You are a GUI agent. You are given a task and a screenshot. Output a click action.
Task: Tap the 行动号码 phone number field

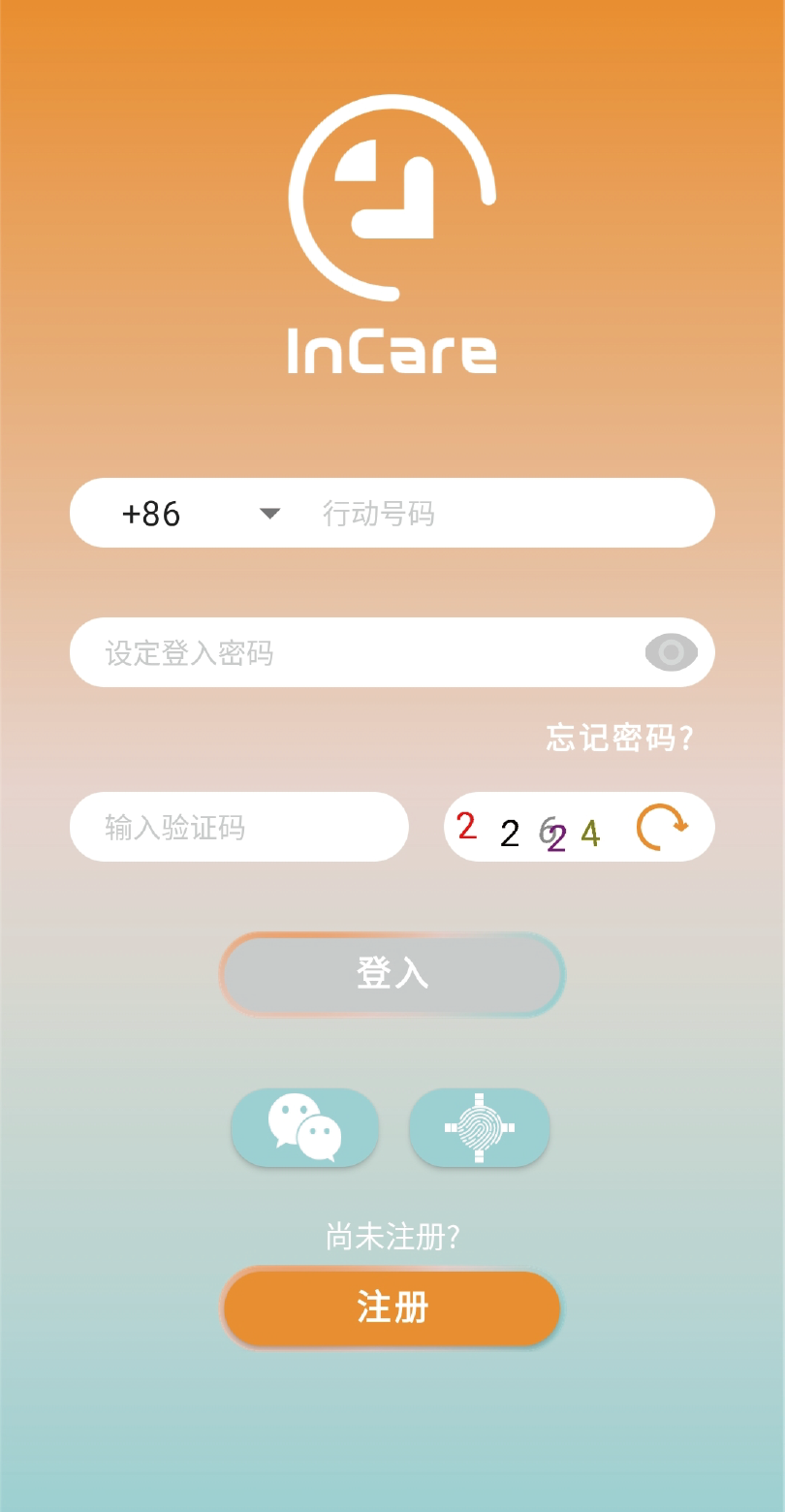point(504,513)
